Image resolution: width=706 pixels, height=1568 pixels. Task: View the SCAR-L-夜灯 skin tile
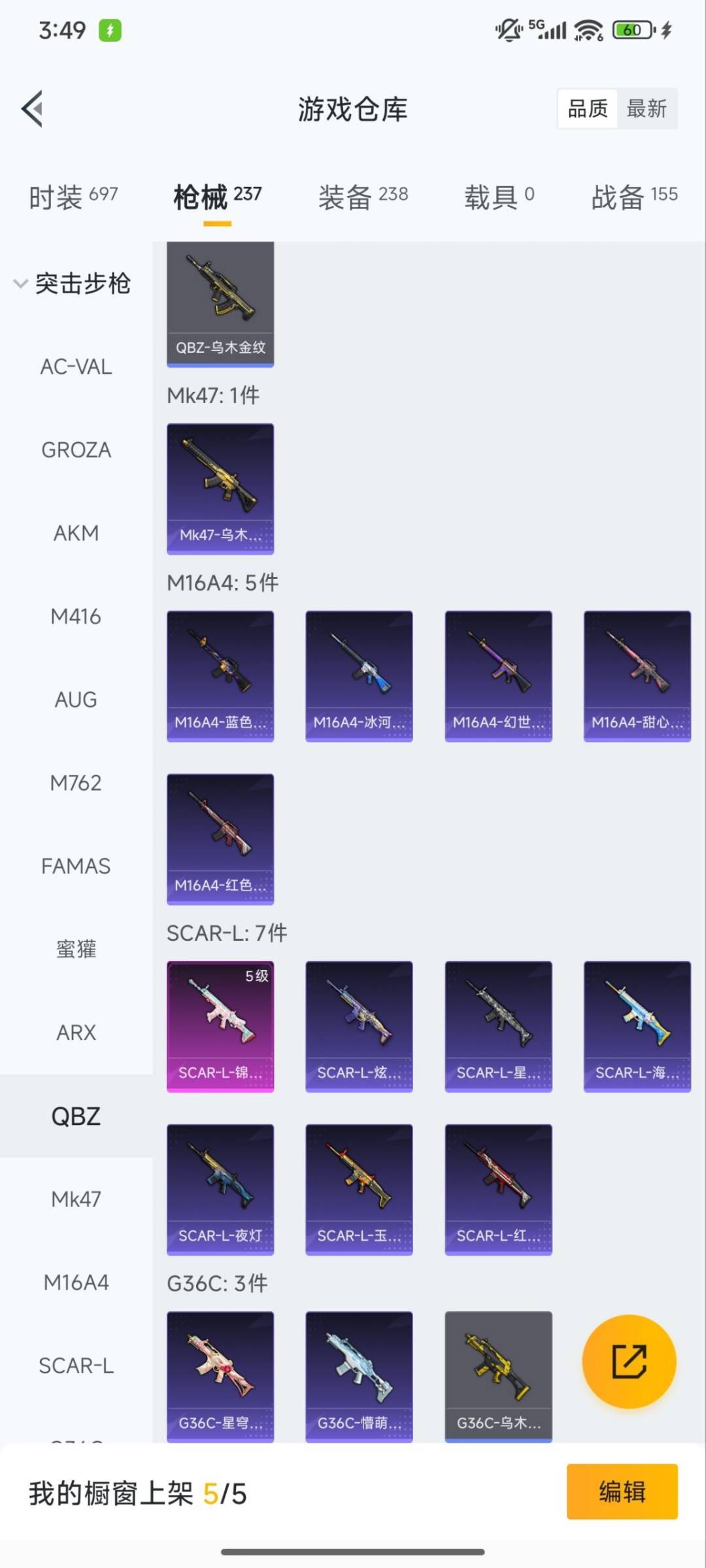(220, 1189)
